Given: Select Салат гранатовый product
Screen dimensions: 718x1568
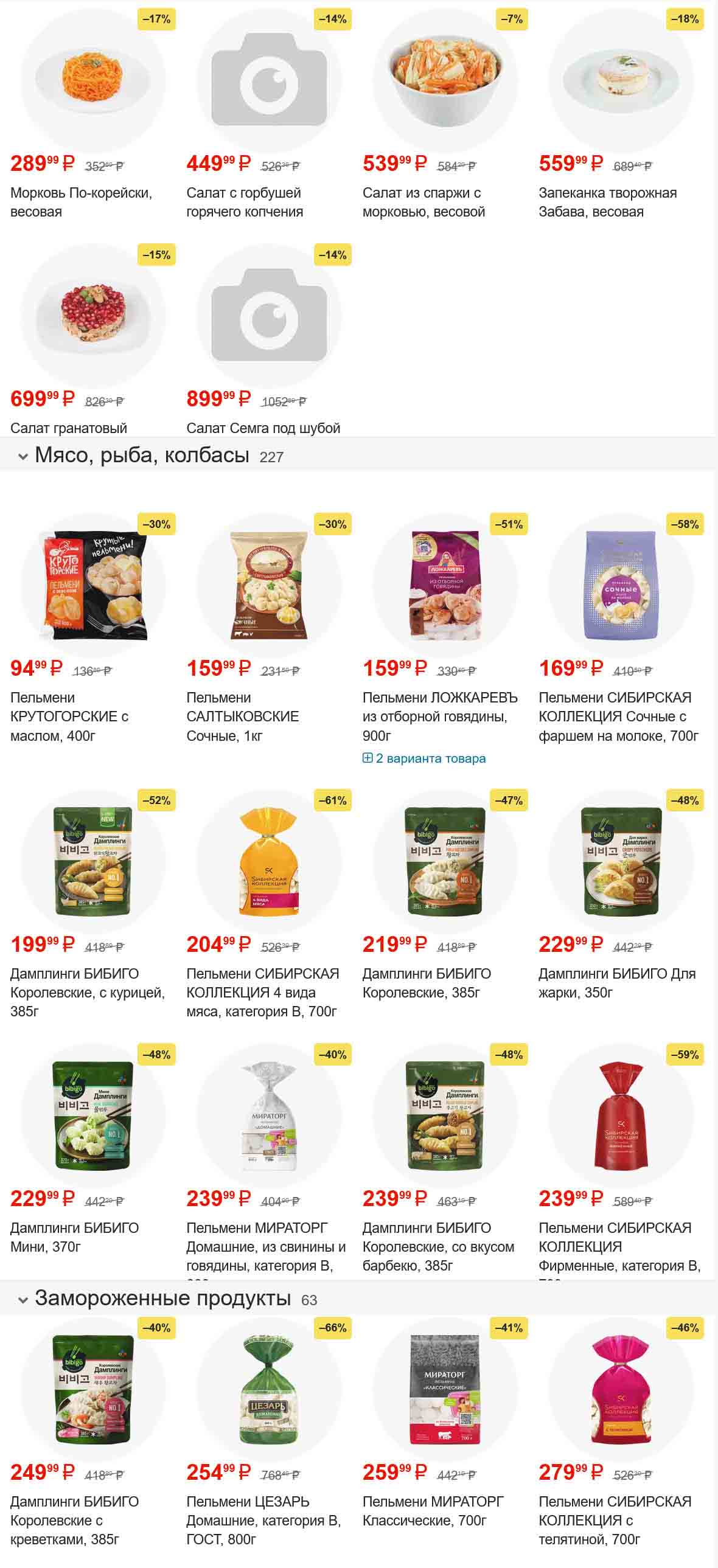Looking at the screenshot, I should click(x=69, y=428).
